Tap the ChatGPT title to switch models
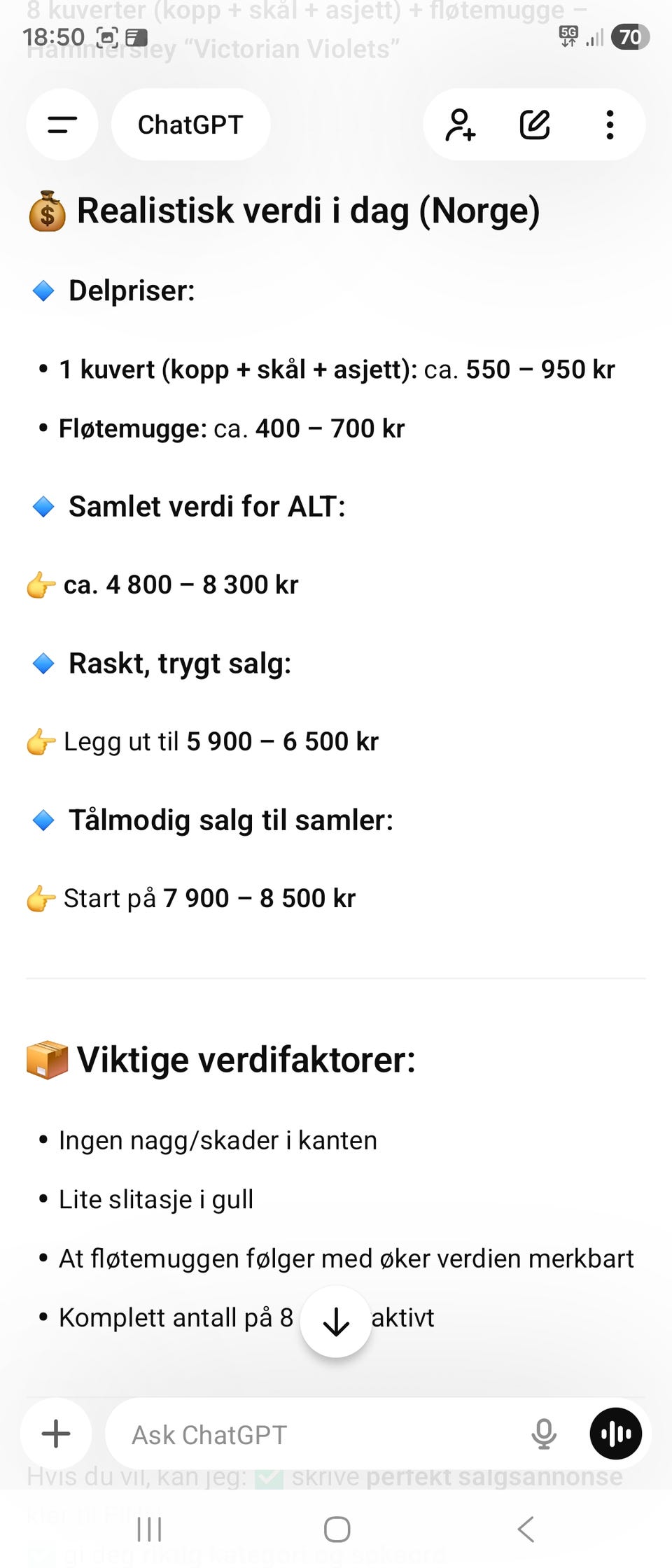 coord(190,125)
